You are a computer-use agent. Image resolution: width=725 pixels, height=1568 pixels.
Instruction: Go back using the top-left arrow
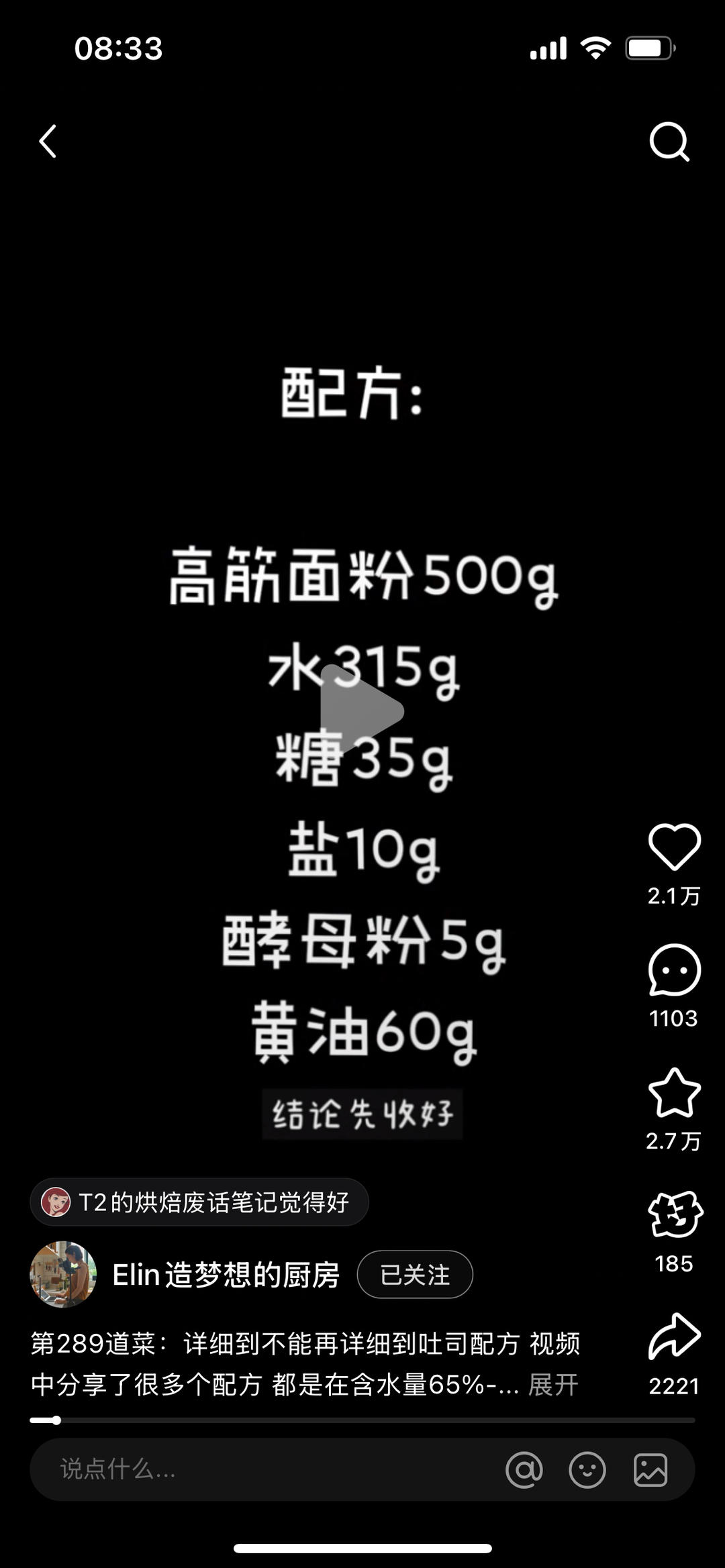(48, 142)
